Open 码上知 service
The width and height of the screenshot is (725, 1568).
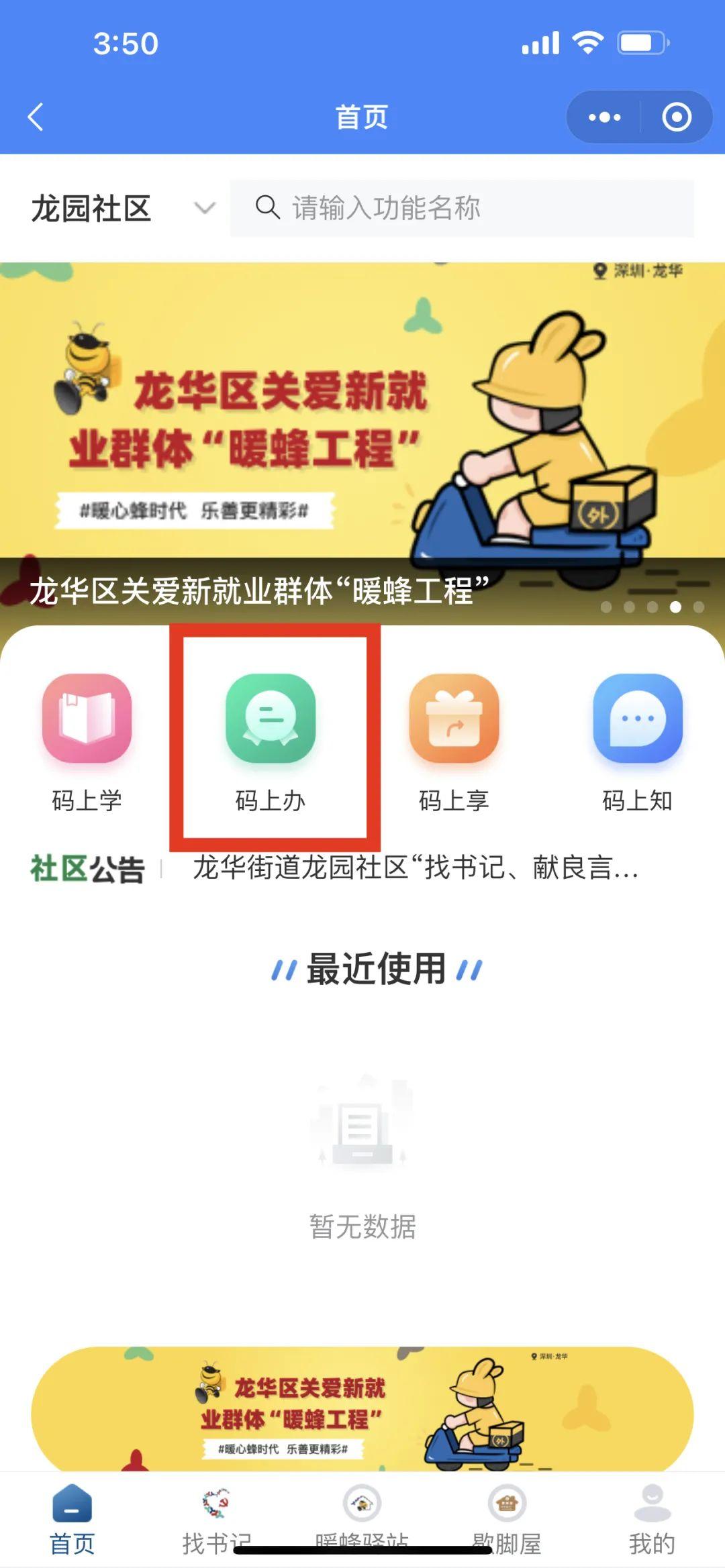coord(637,741)
